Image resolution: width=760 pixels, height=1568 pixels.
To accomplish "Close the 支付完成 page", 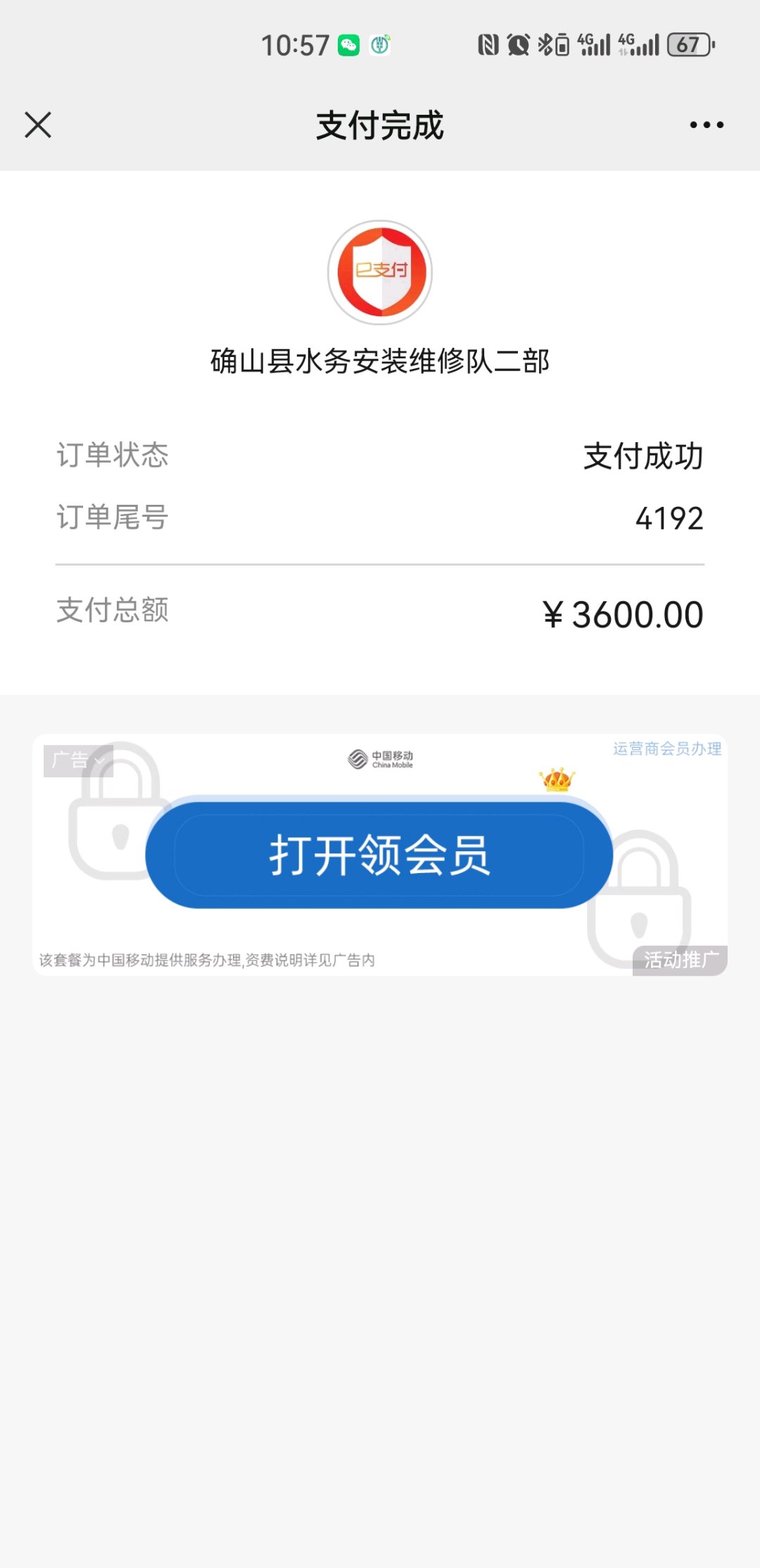I will tap(38, 125).
